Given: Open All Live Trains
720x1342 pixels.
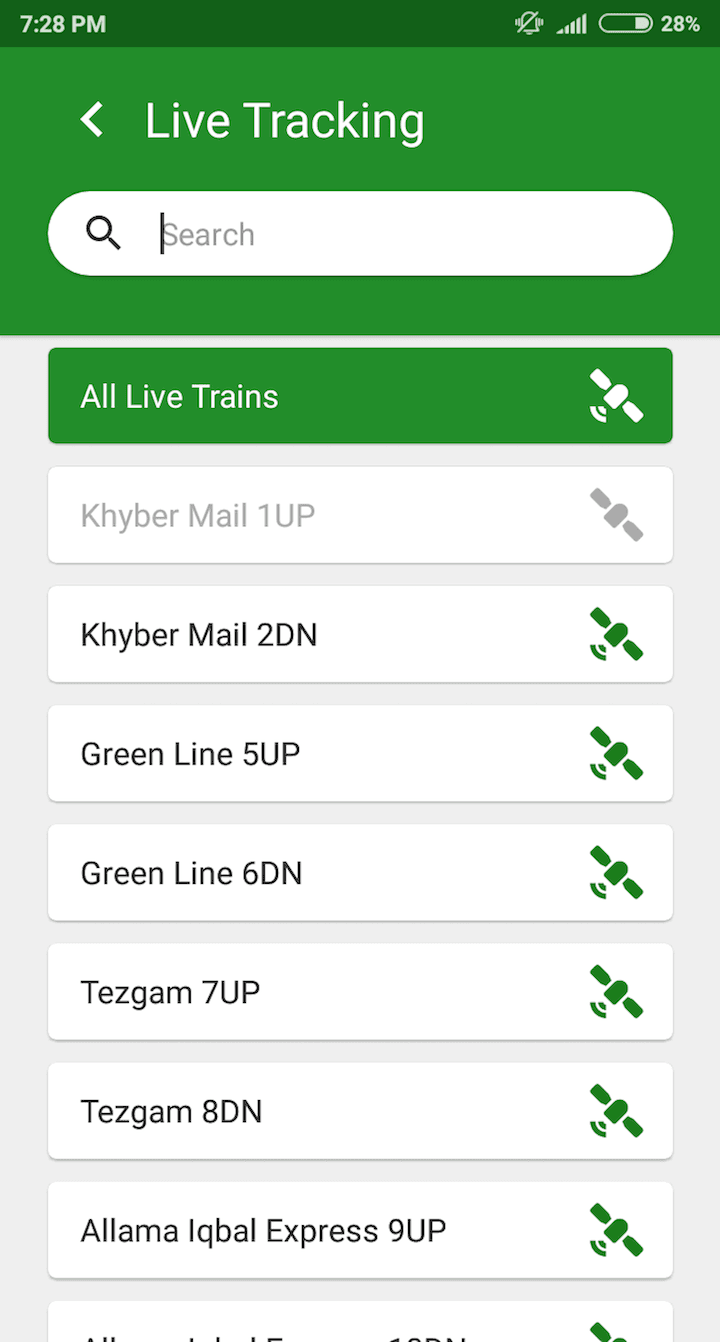Looking at the screenshot, I should coord(360,396).
